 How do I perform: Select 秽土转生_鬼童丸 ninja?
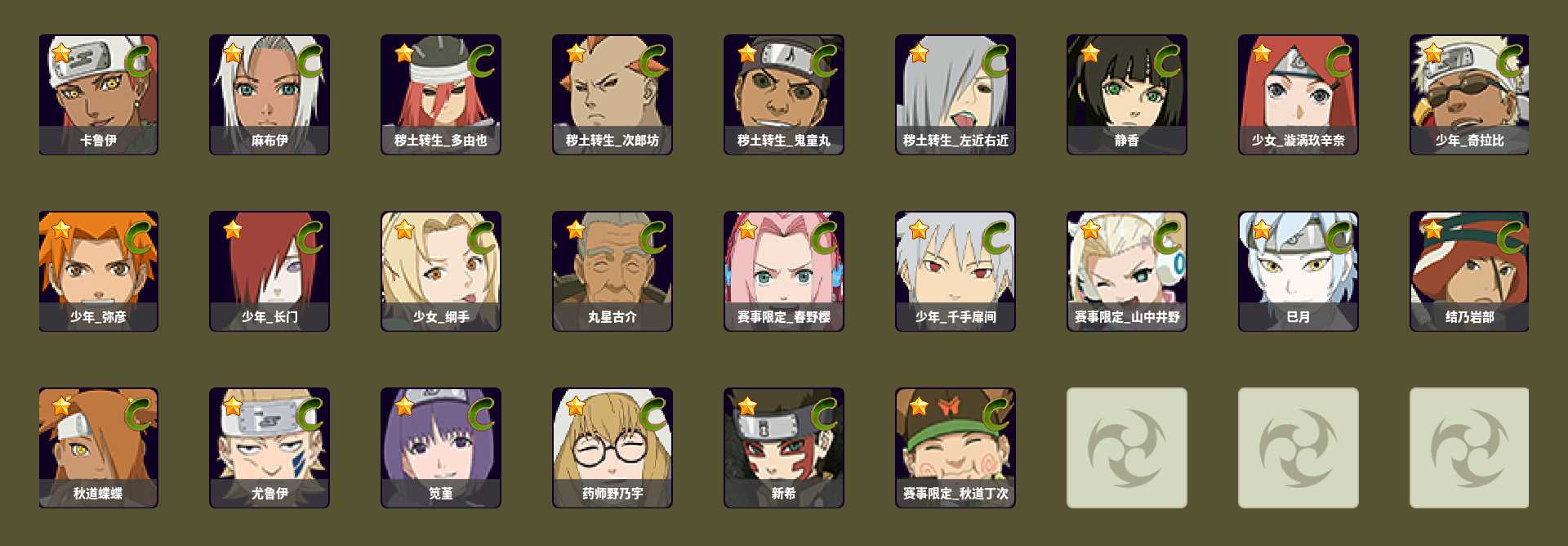pos(784,94)
